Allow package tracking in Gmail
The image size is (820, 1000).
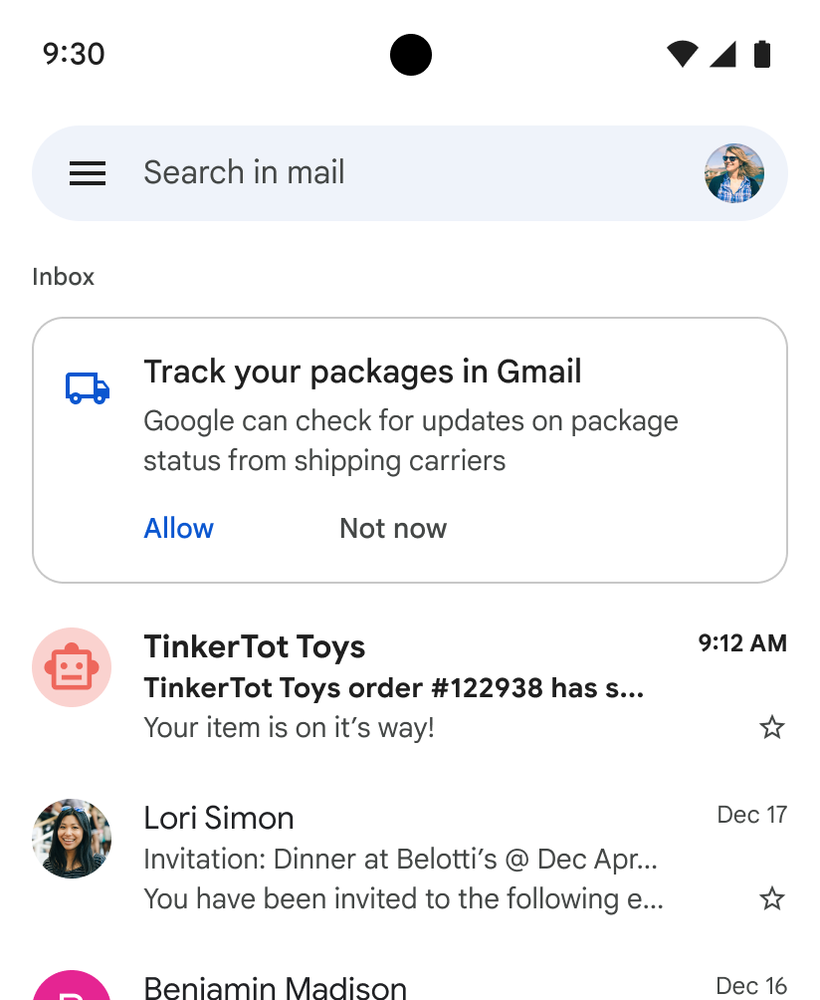pyautogui.click(x=178, y=528)
